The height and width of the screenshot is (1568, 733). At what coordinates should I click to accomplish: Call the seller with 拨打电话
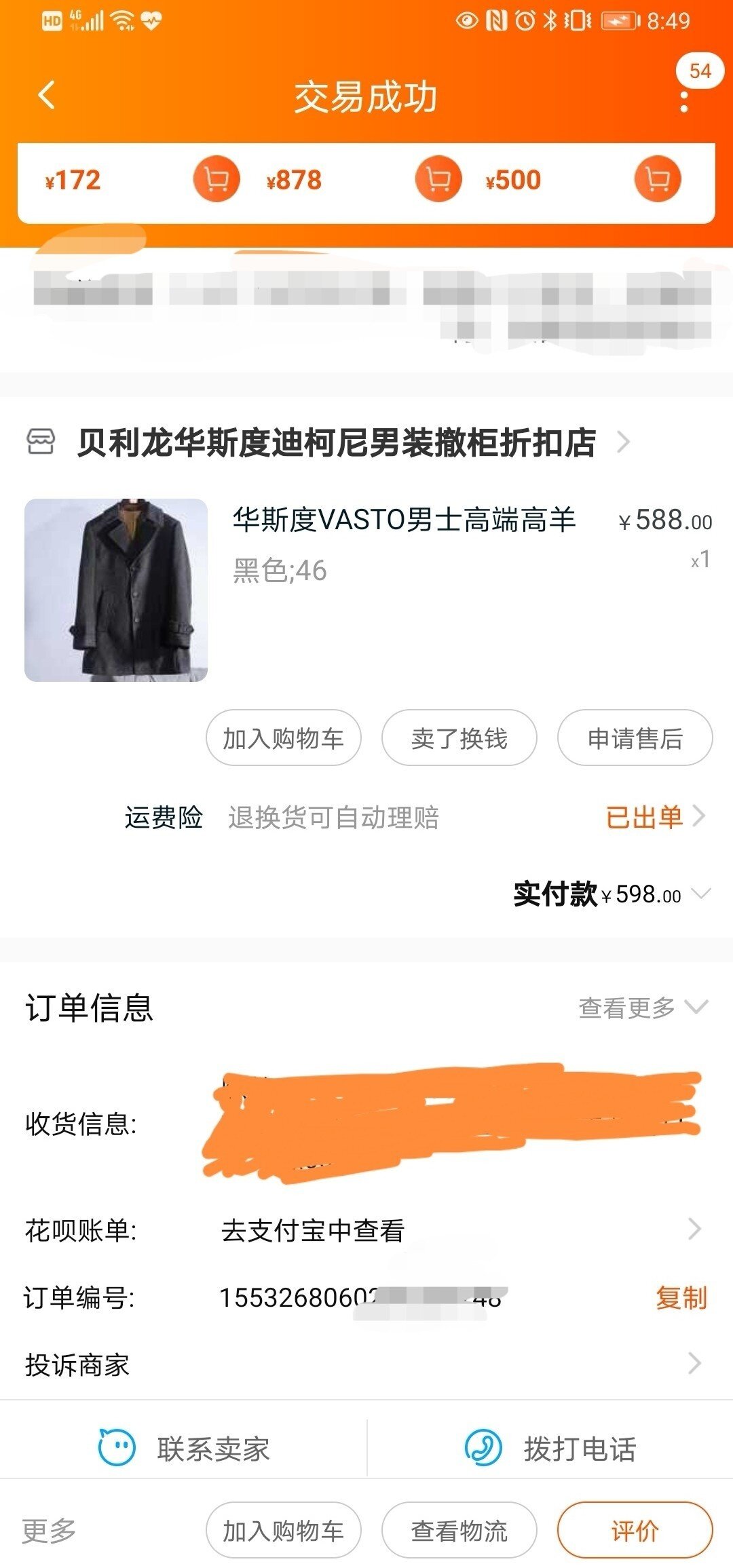[550, 1449]
